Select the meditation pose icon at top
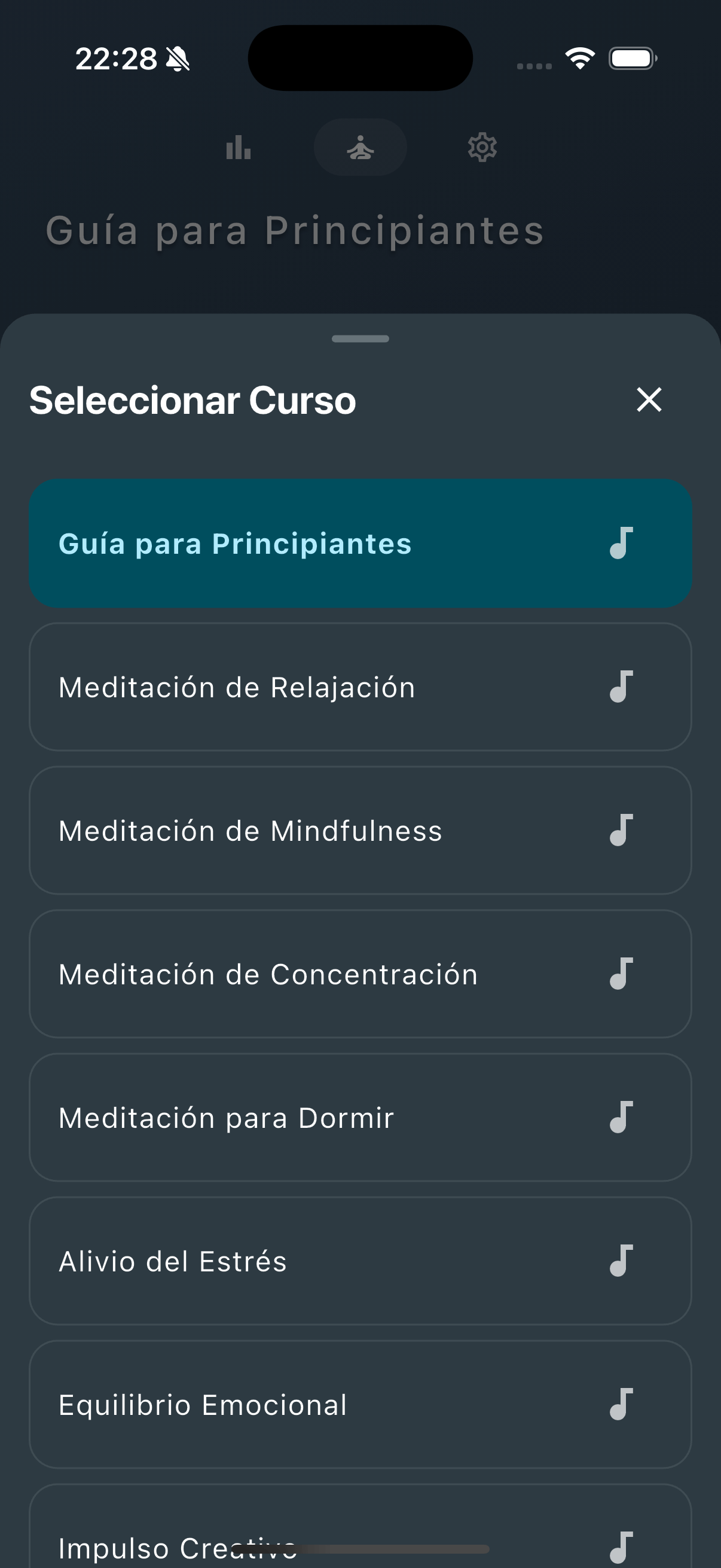Image resolution: width=721 pixels, height=1568 pixels. point(360,147)
